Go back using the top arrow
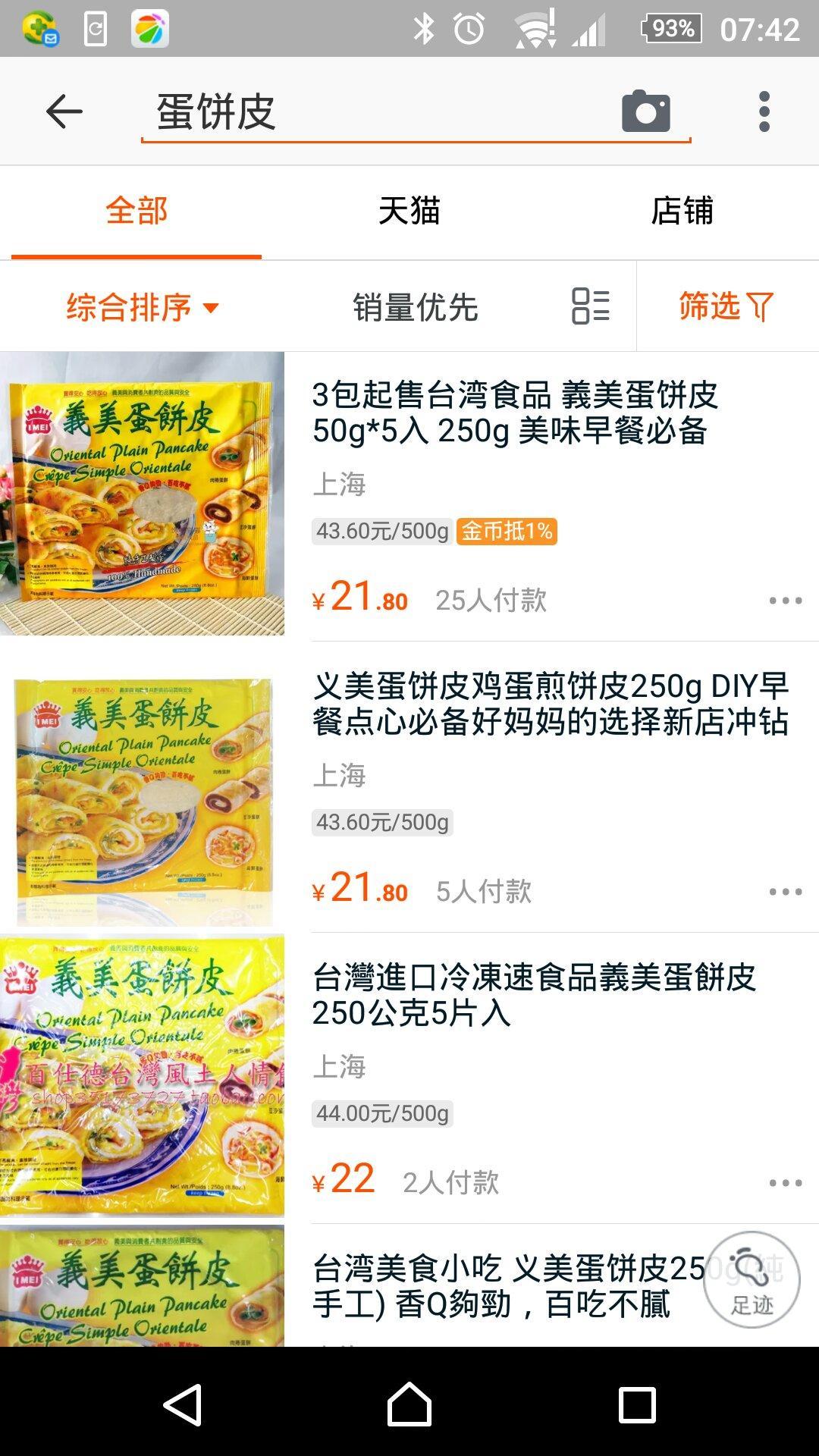This screenshot has height=1456, width=819. 64,112
